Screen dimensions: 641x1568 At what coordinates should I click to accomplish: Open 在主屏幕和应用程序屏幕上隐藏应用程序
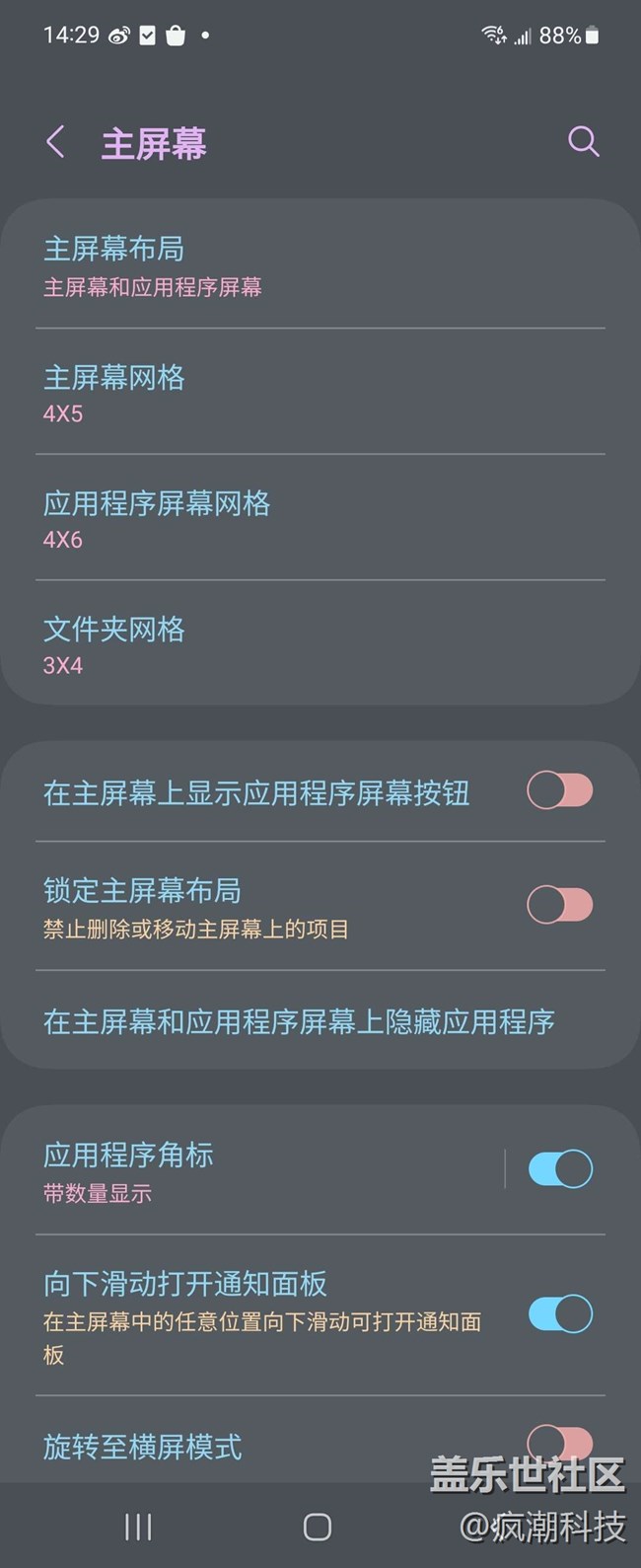tap(299, 1021)
